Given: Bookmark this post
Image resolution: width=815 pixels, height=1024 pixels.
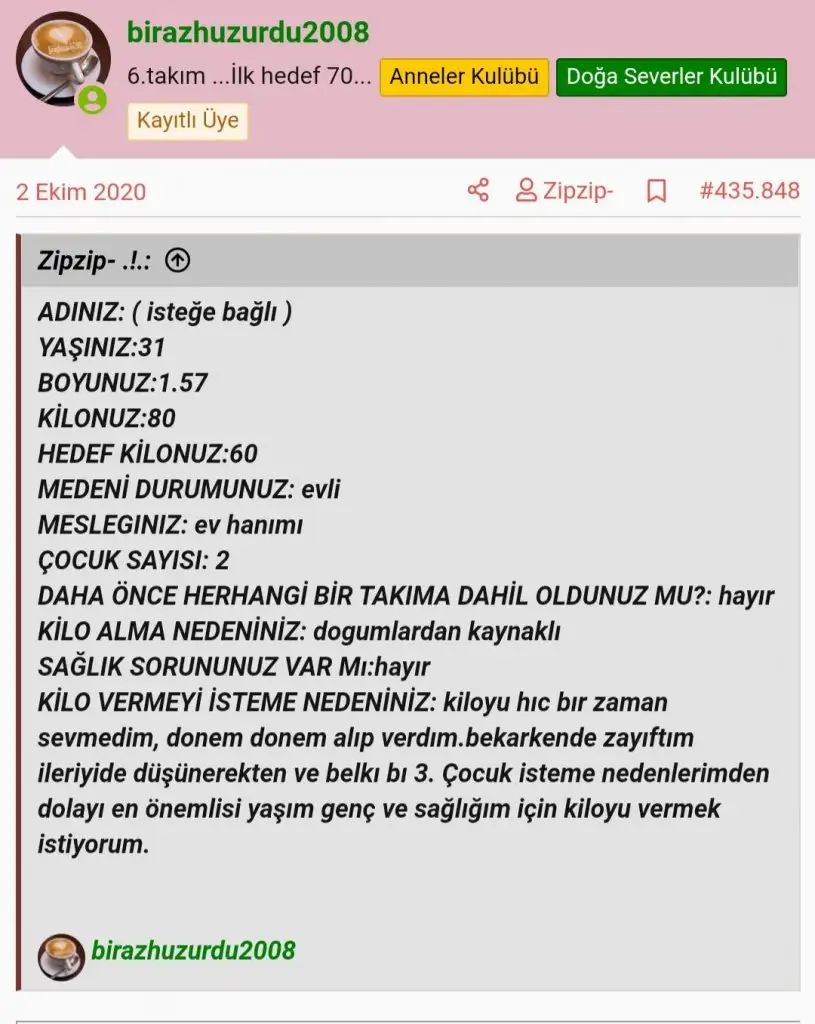Looking at the screenshot, I should point(656,191).
